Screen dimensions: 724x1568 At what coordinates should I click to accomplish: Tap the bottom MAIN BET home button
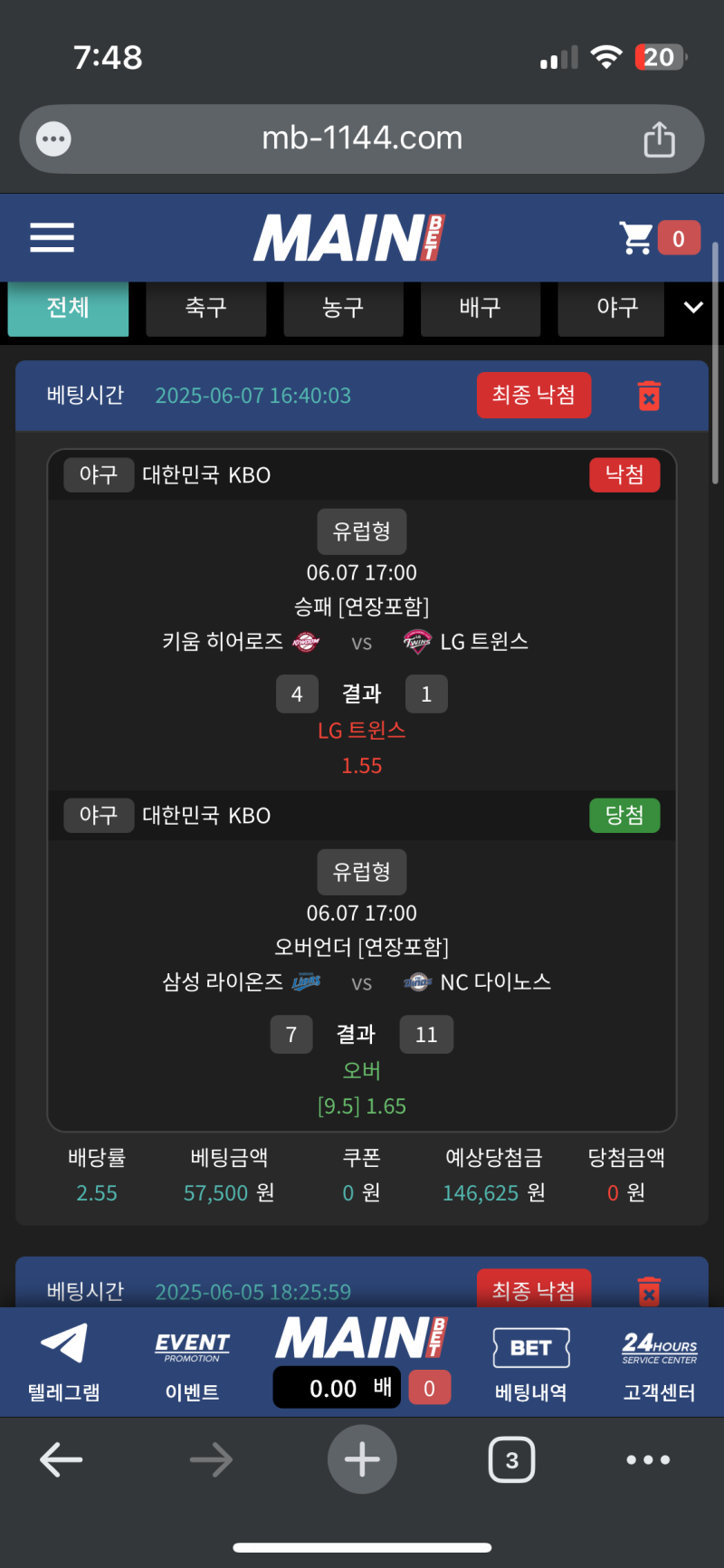pos(361,1340)
